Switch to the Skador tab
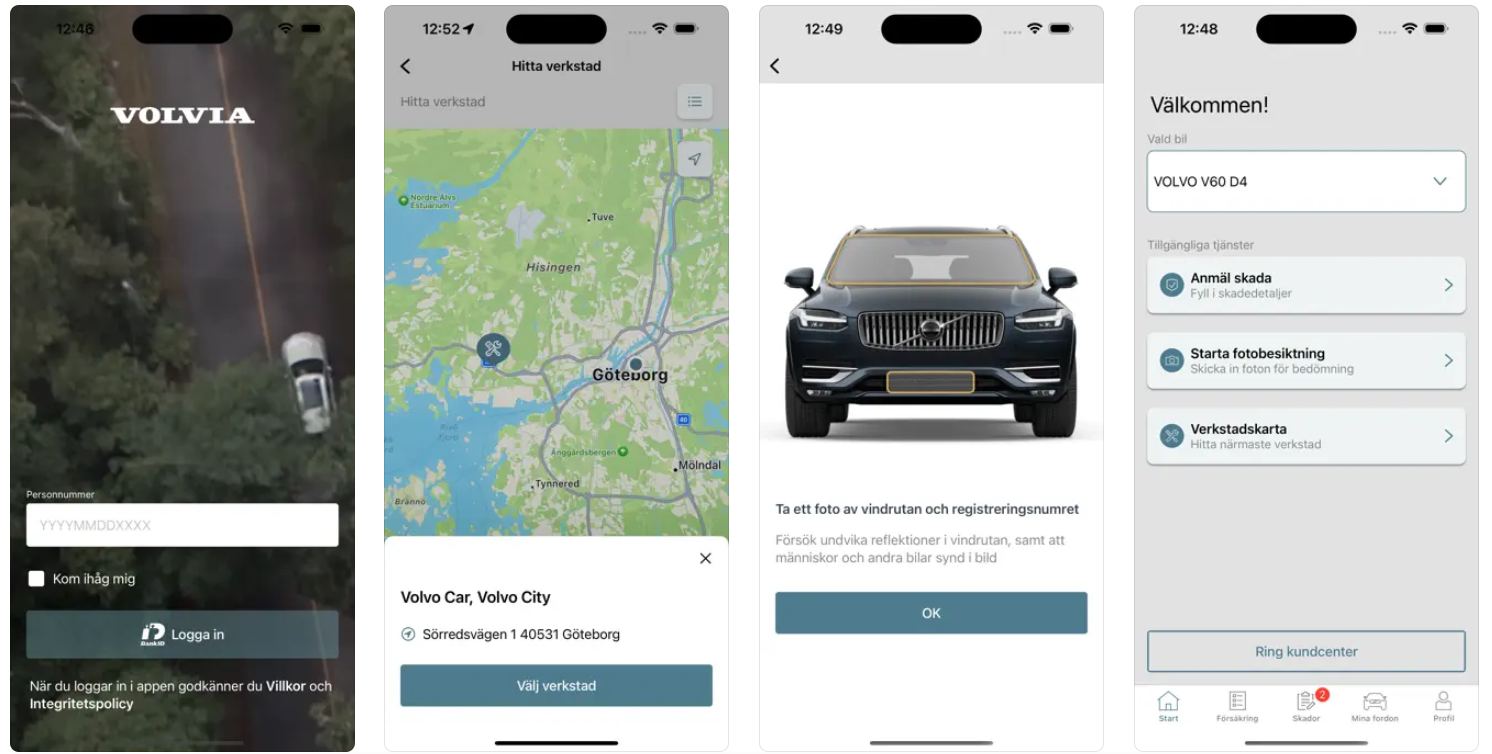Image resolution: width=1492 pixels, height=754 pixels. (1306, 706)
